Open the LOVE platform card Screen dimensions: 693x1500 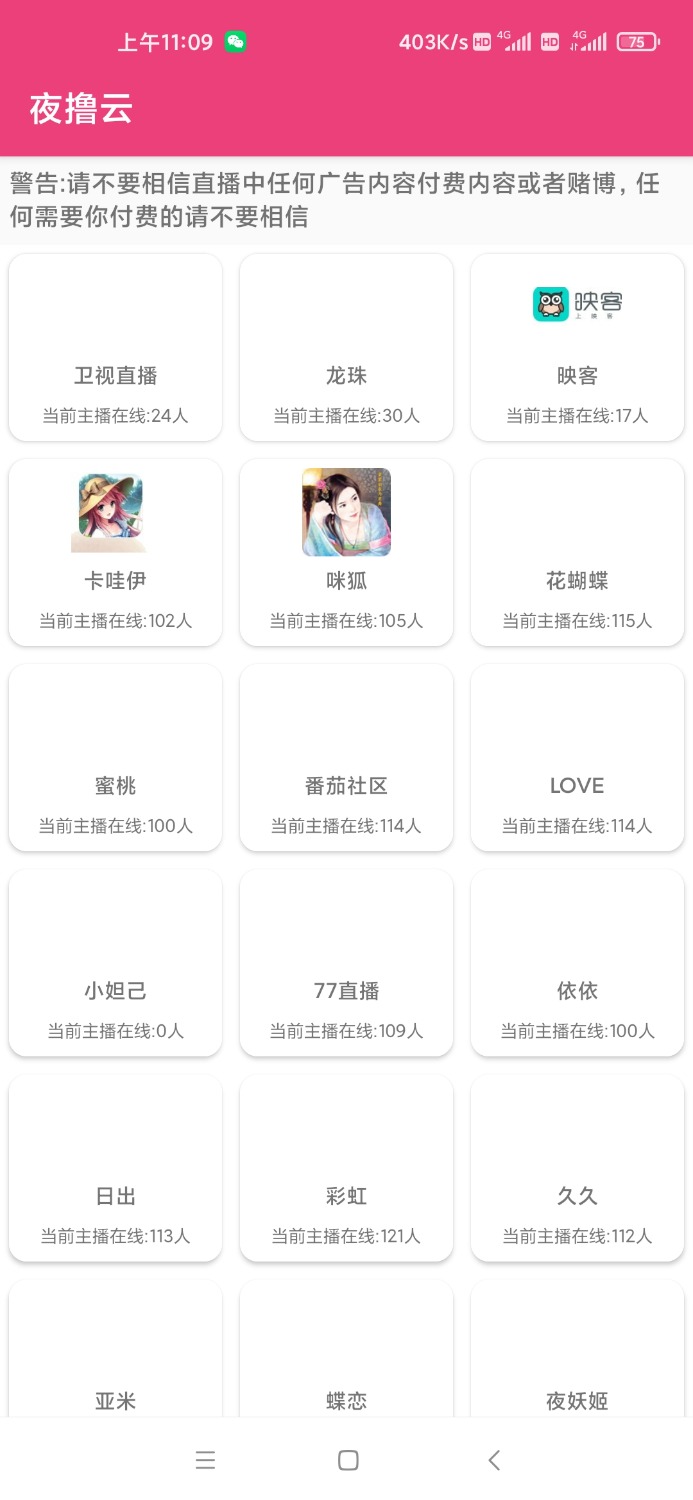(x=577, y=757)
